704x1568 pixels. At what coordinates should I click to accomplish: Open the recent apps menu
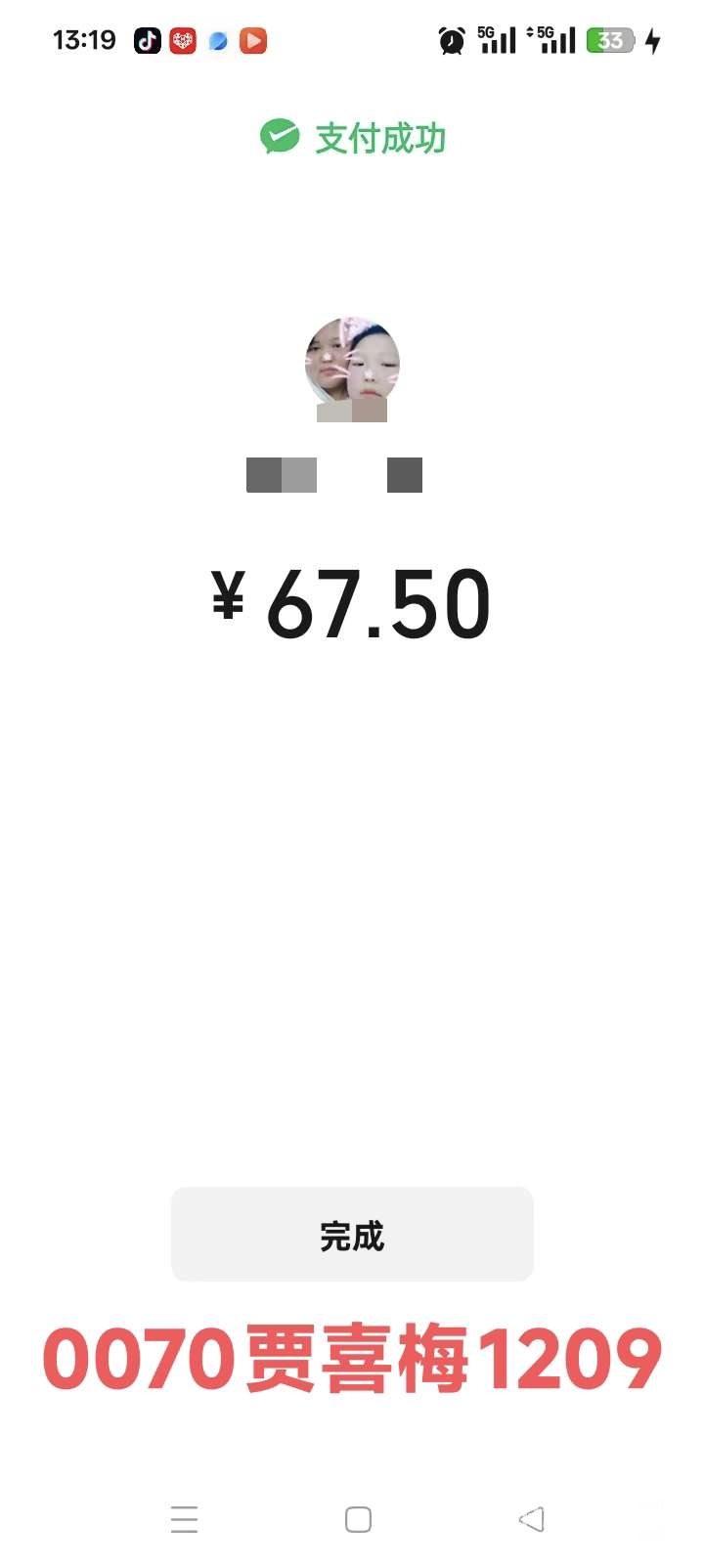point(184,1519)
